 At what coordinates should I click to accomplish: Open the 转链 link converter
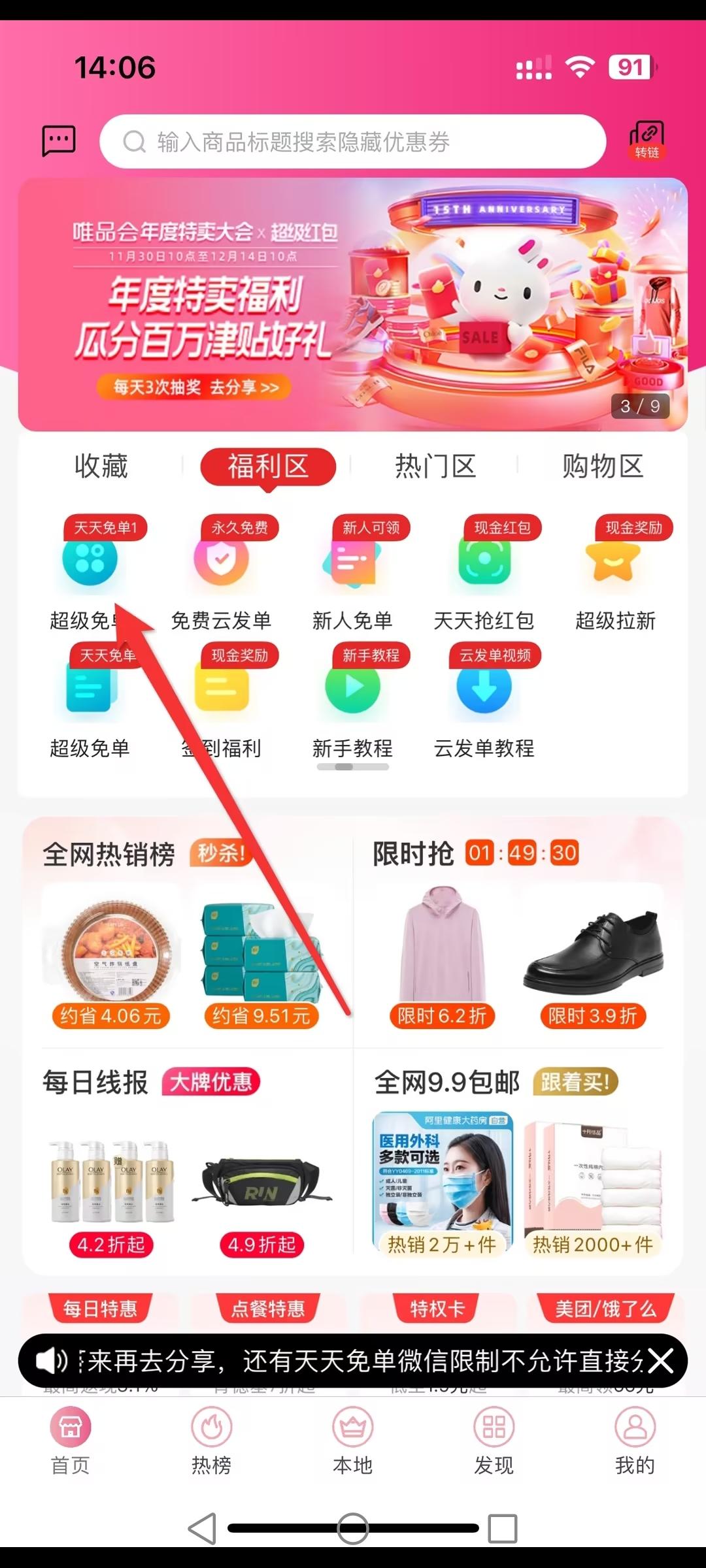(x=647, y=140)
